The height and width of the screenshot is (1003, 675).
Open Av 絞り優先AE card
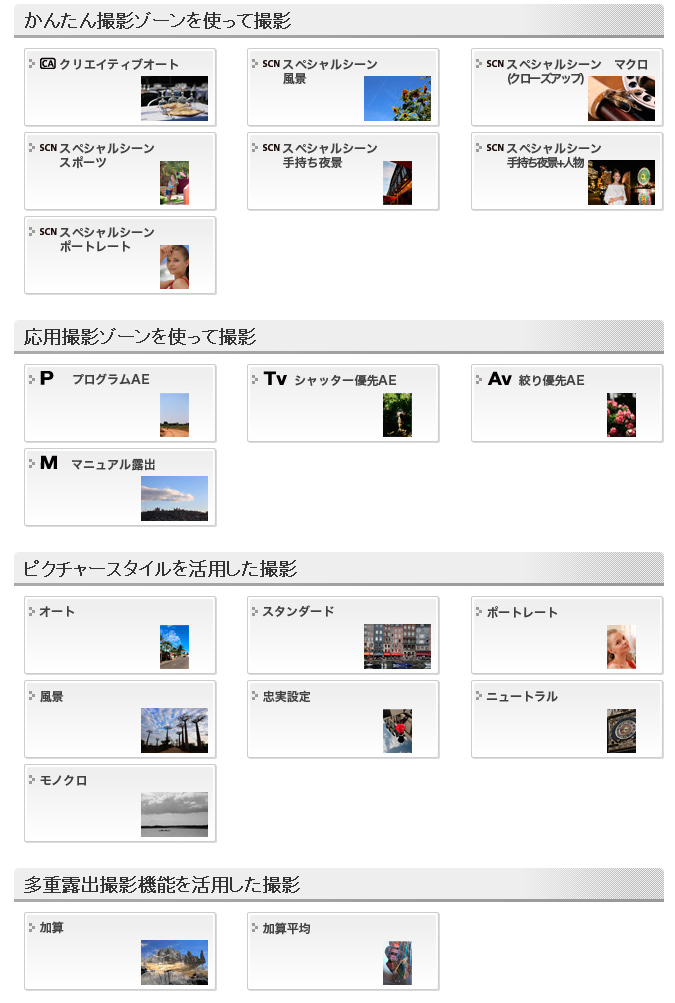click(x=567, y=403)
